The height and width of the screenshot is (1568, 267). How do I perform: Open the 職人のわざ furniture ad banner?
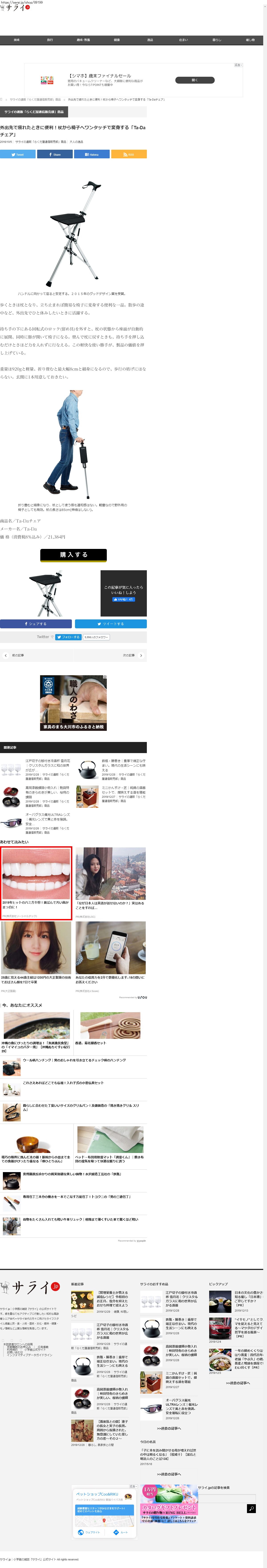click(73, 702)
